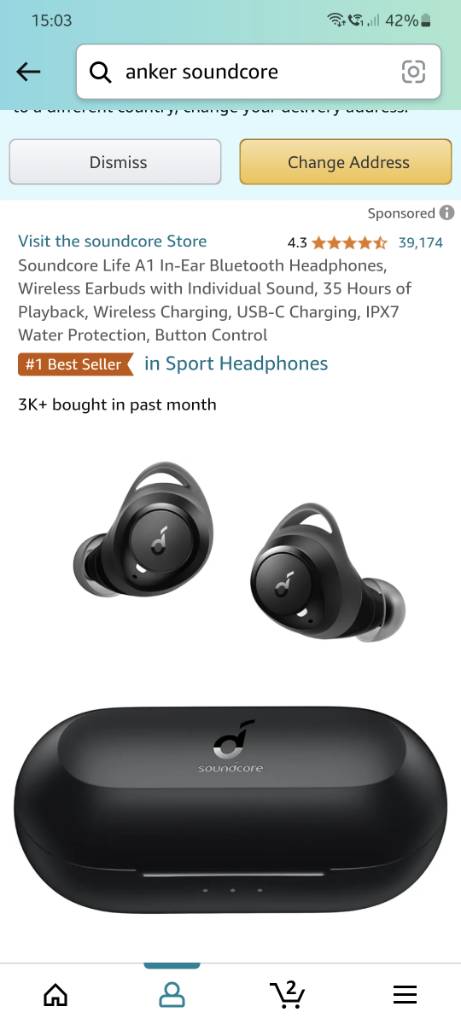Dismiss the delivery address notice
This screenshot has height=1024, width=461.
coord(115,162)
